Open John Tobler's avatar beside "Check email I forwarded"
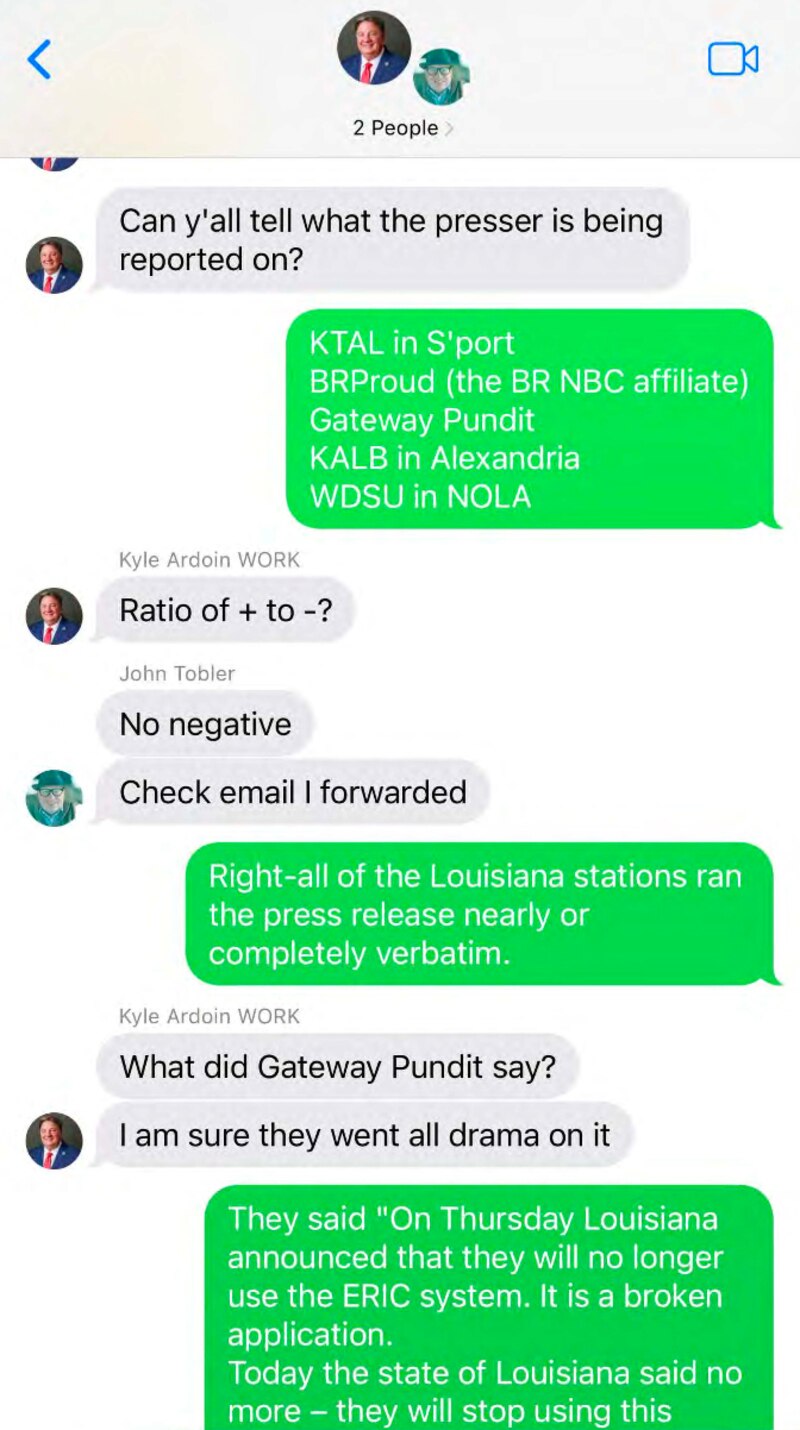Screen dimensions: 800x1430 (x=54, y=797)
